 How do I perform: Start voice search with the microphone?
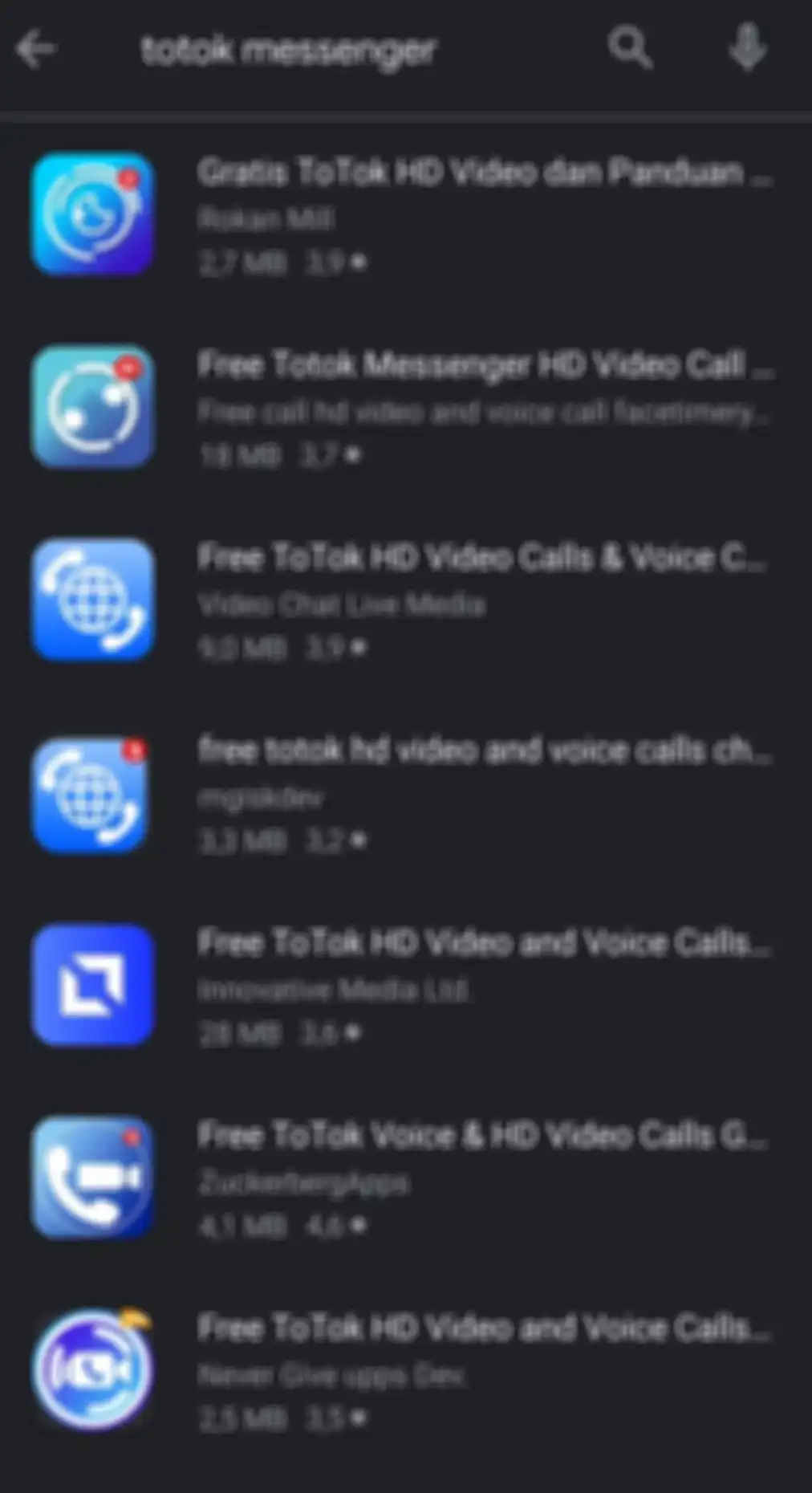pyautogui.click(x=747, y=48)
